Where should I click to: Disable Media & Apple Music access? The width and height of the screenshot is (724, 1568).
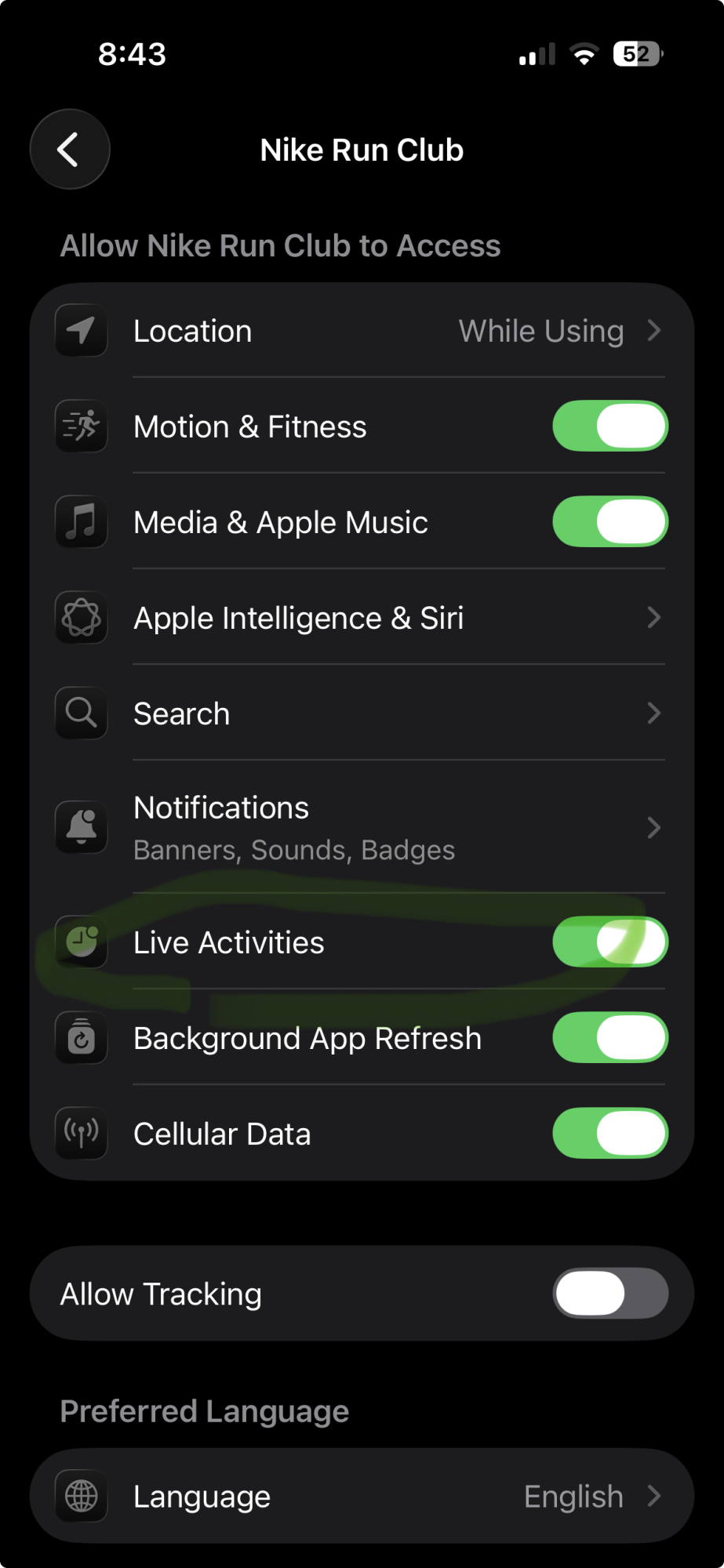click(609, 522)
